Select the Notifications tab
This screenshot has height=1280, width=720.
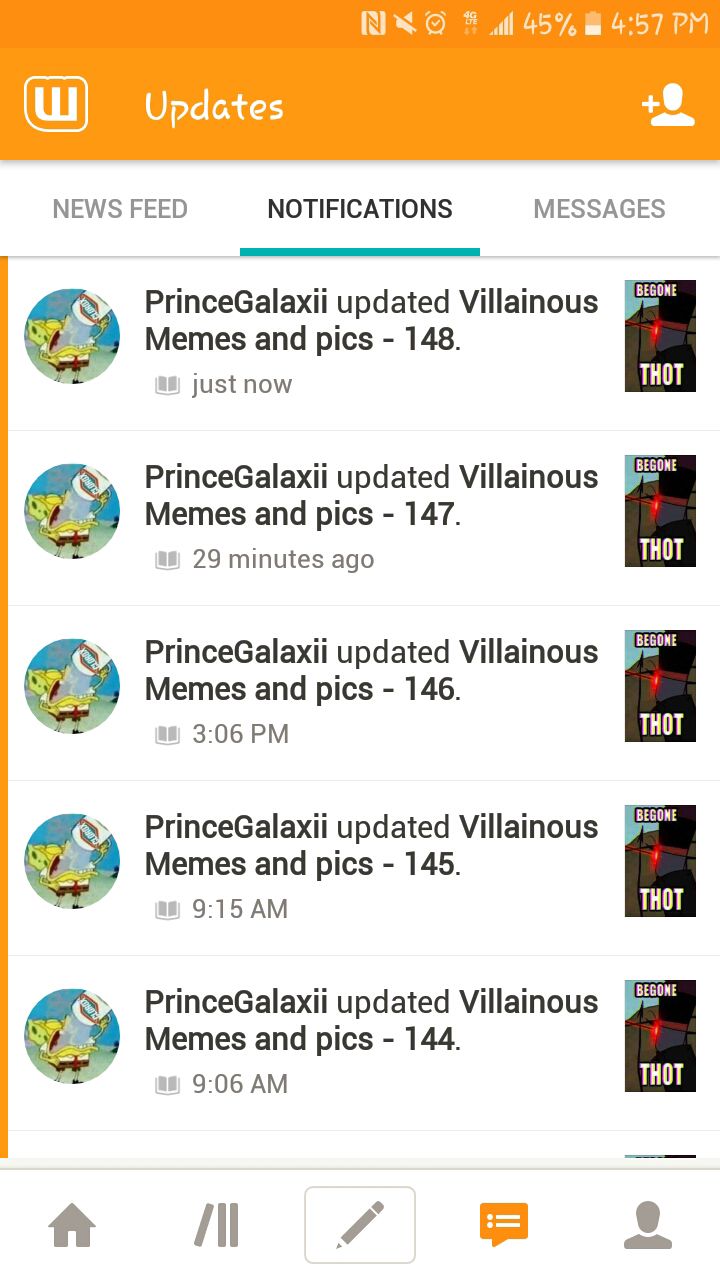pyautogui.click(x=360, y=209)
